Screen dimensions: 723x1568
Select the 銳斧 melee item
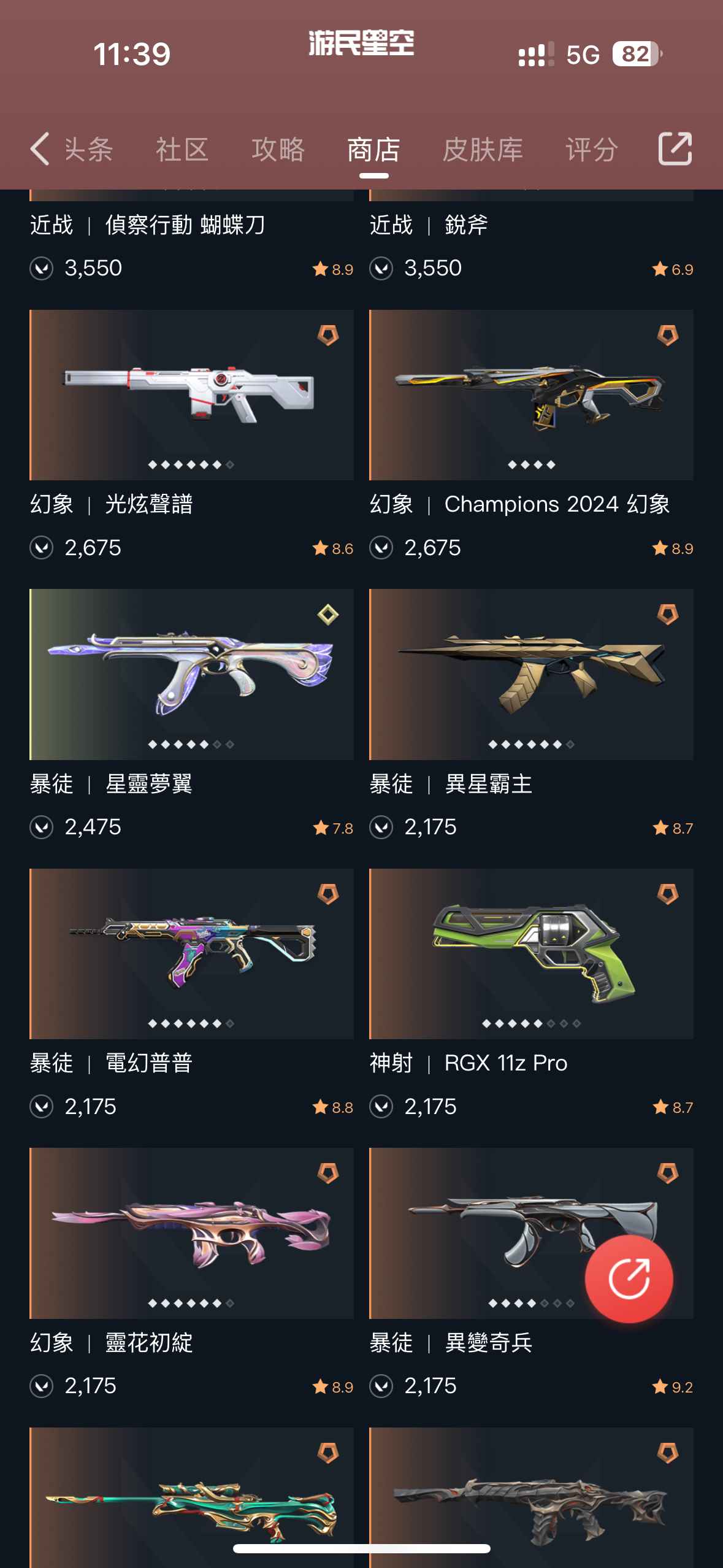466,226
